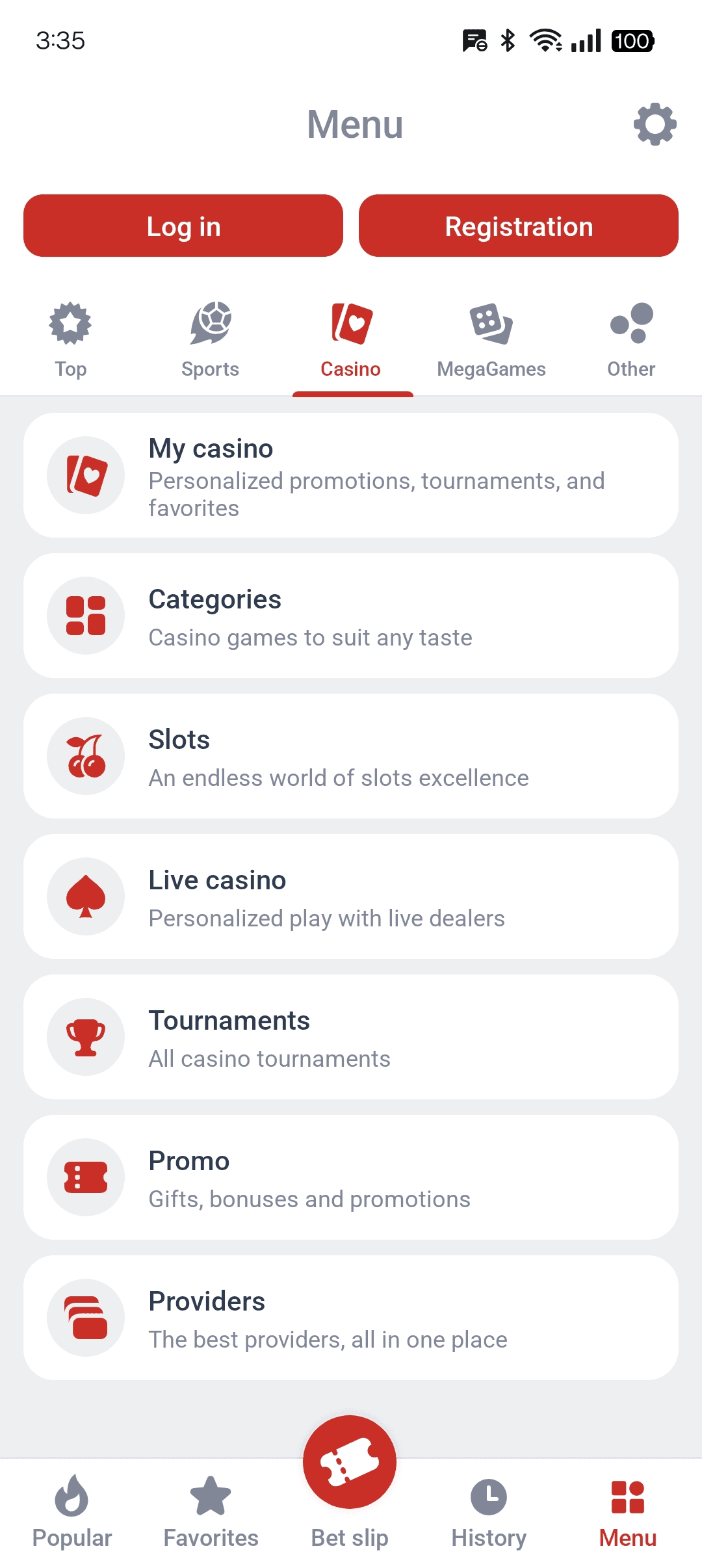Open casino Categories
The width and height of the screenshot is (702, 1568).
[351, 616]
